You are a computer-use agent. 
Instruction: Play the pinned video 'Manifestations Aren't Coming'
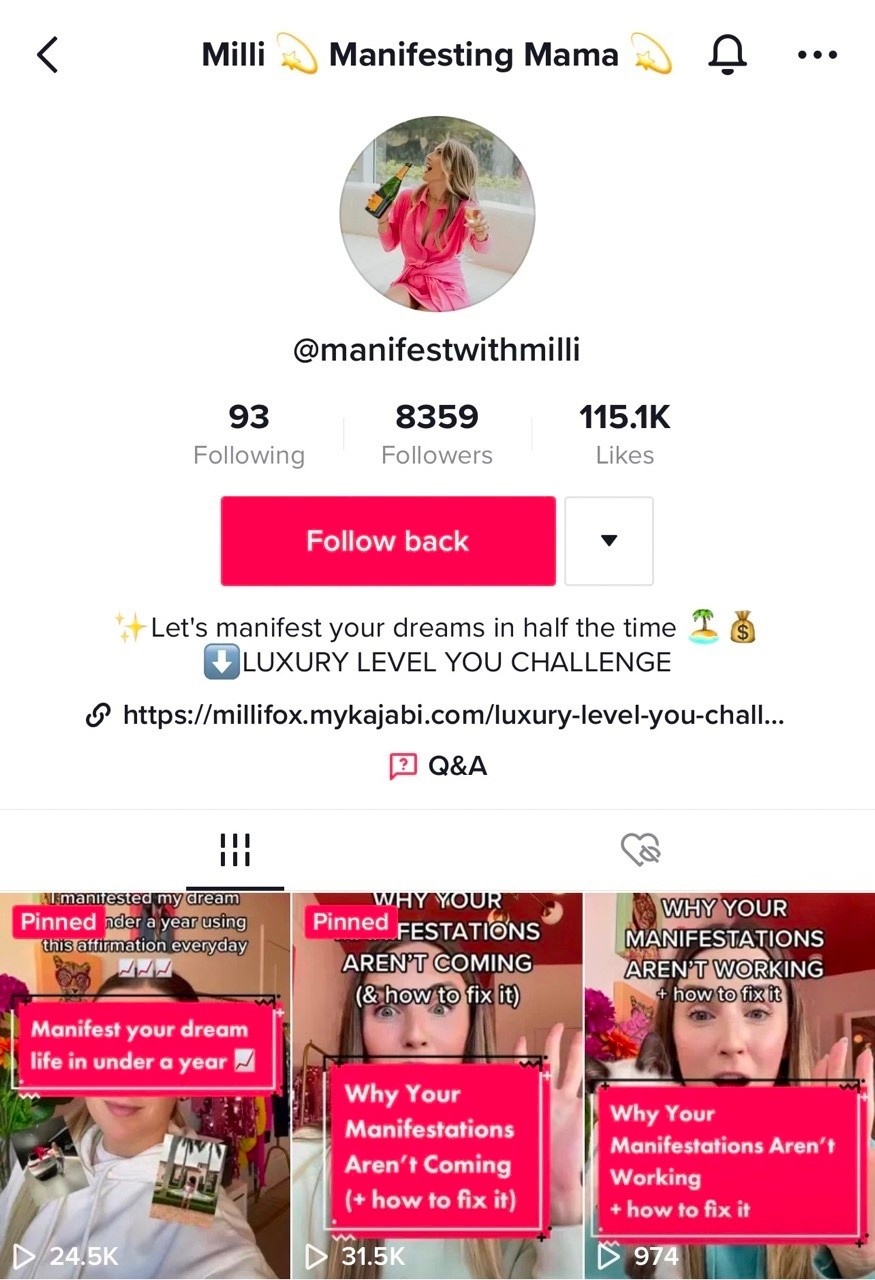coord(437,1085)
